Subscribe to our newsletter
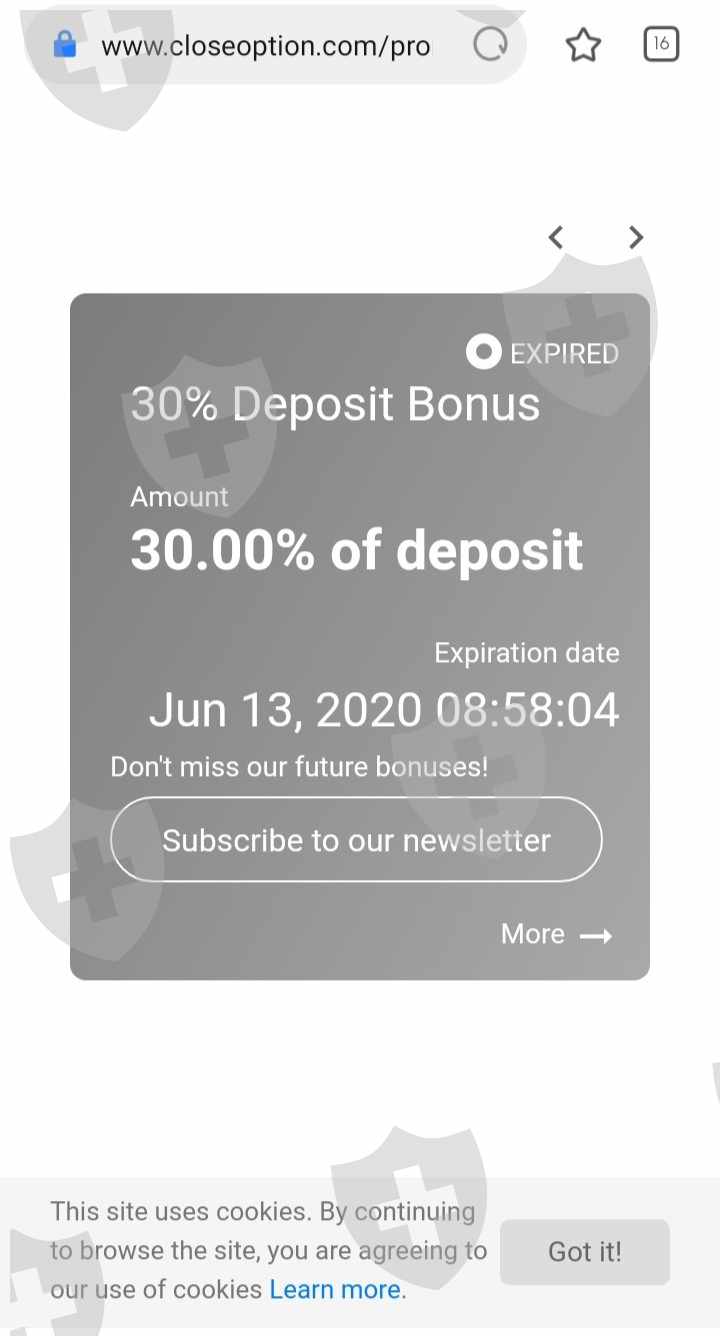The image size is (720, 1336). pos(356,839)
